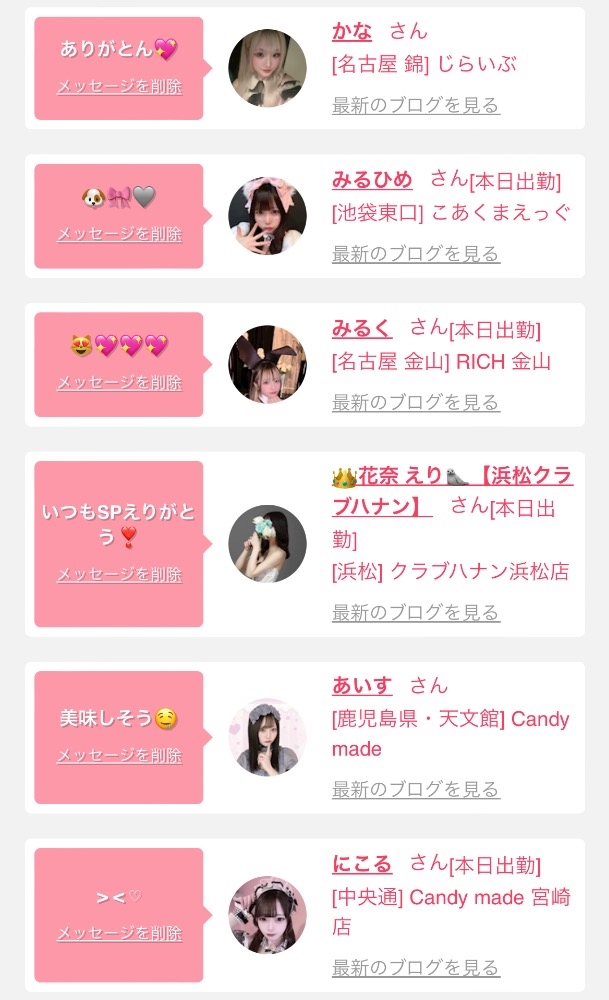Screen dimensions: 609x1000
Task: Delete the message sent to みるく
Action: tap(119, 383)
